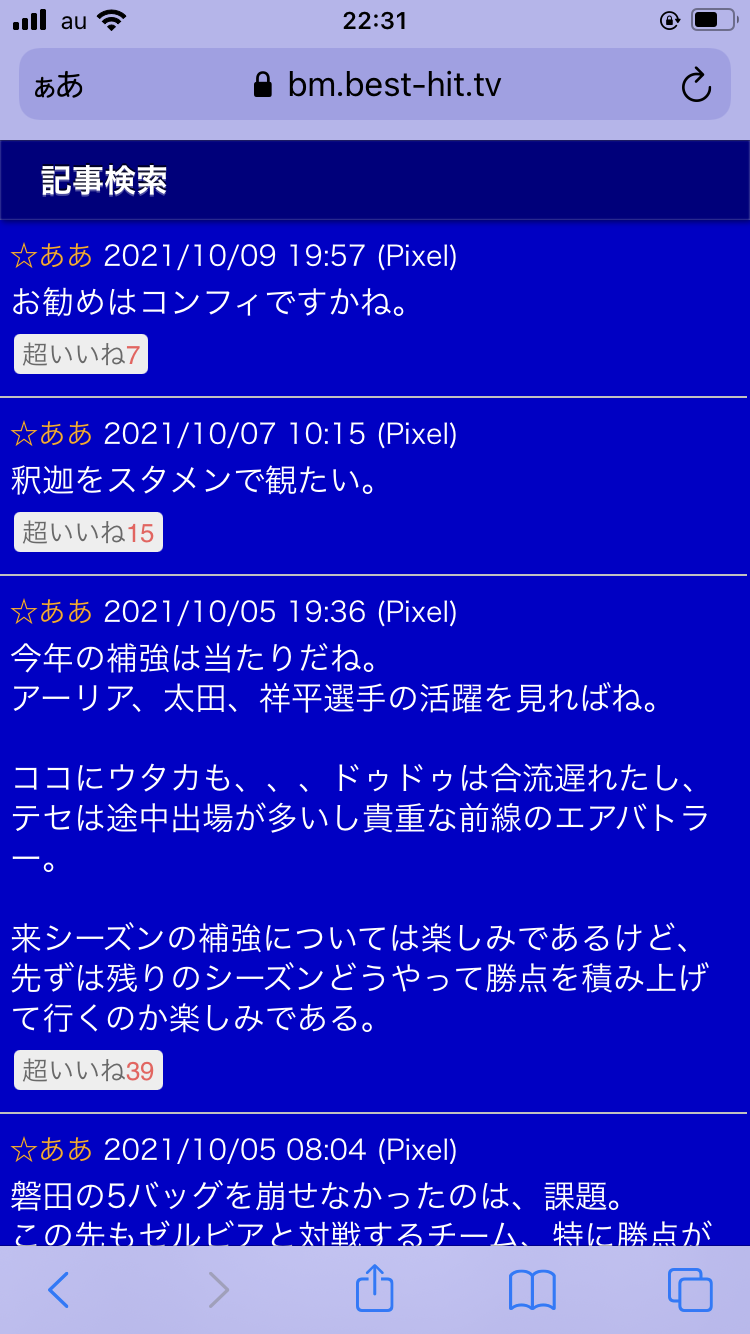Open the share sheet
Screen dimensions: 750x1334
(x=375, y=1289)
